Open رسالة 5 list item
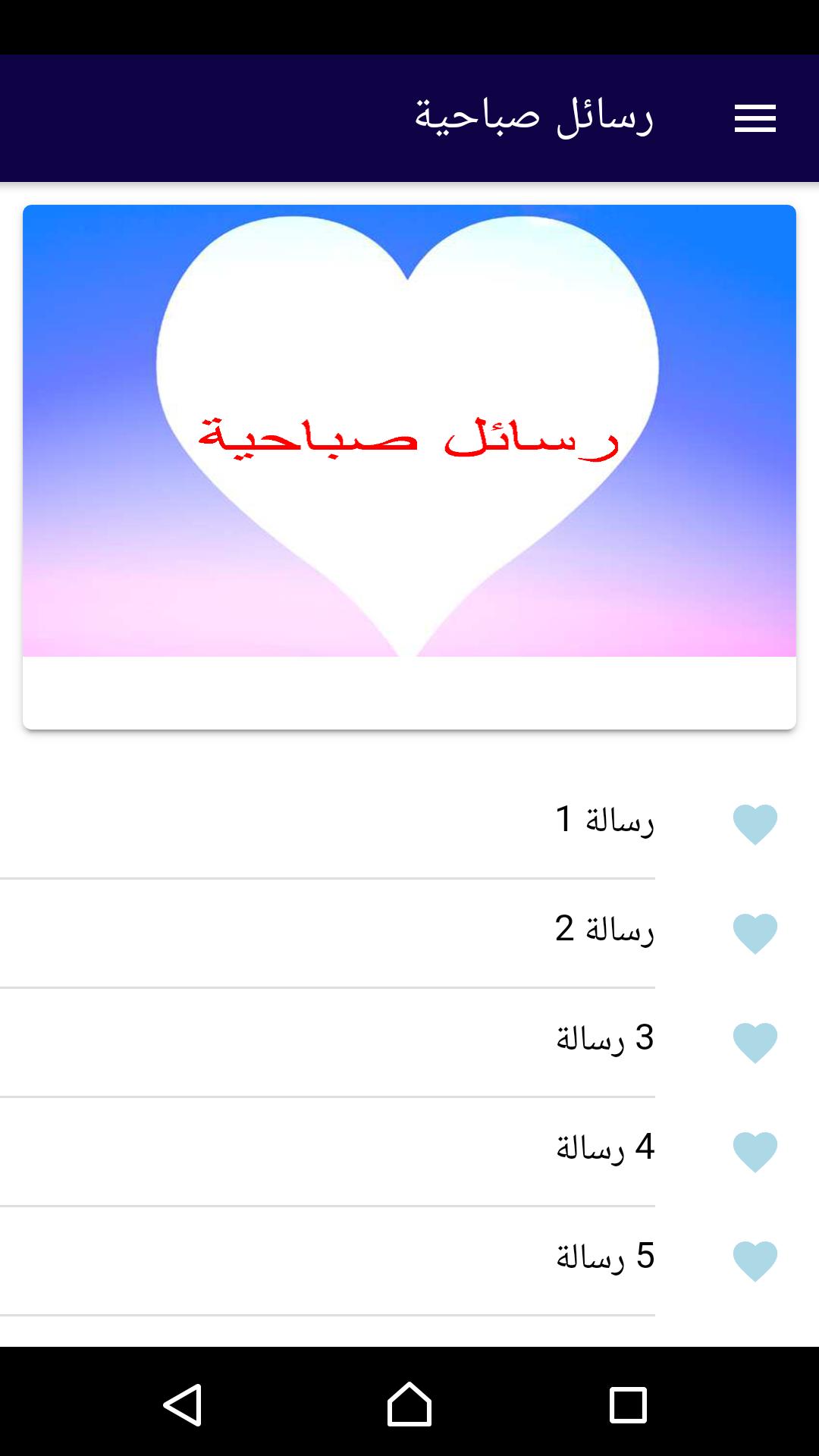The height and width of the screenshot is (1456, 819). [x=604, y=1257]
